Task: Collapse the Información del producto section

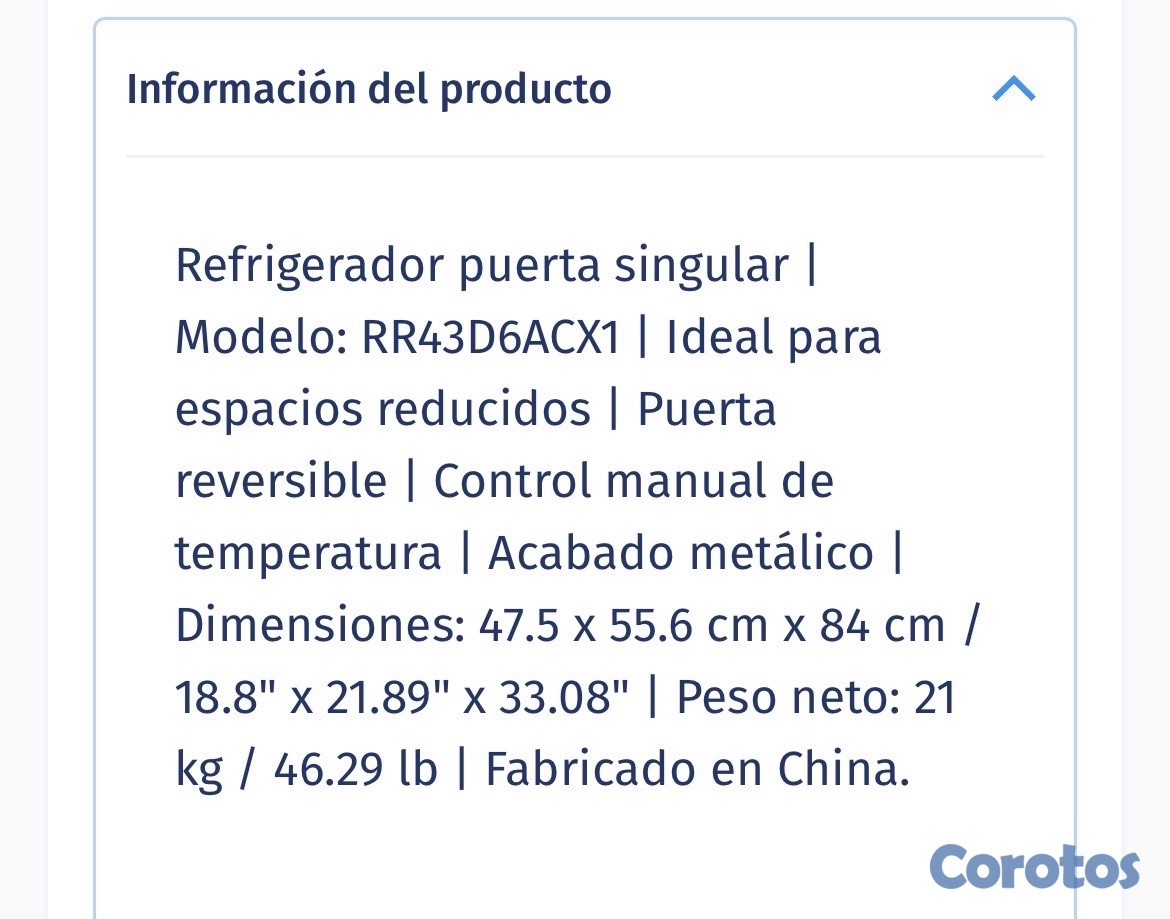Action: [x=1013, y=89]
